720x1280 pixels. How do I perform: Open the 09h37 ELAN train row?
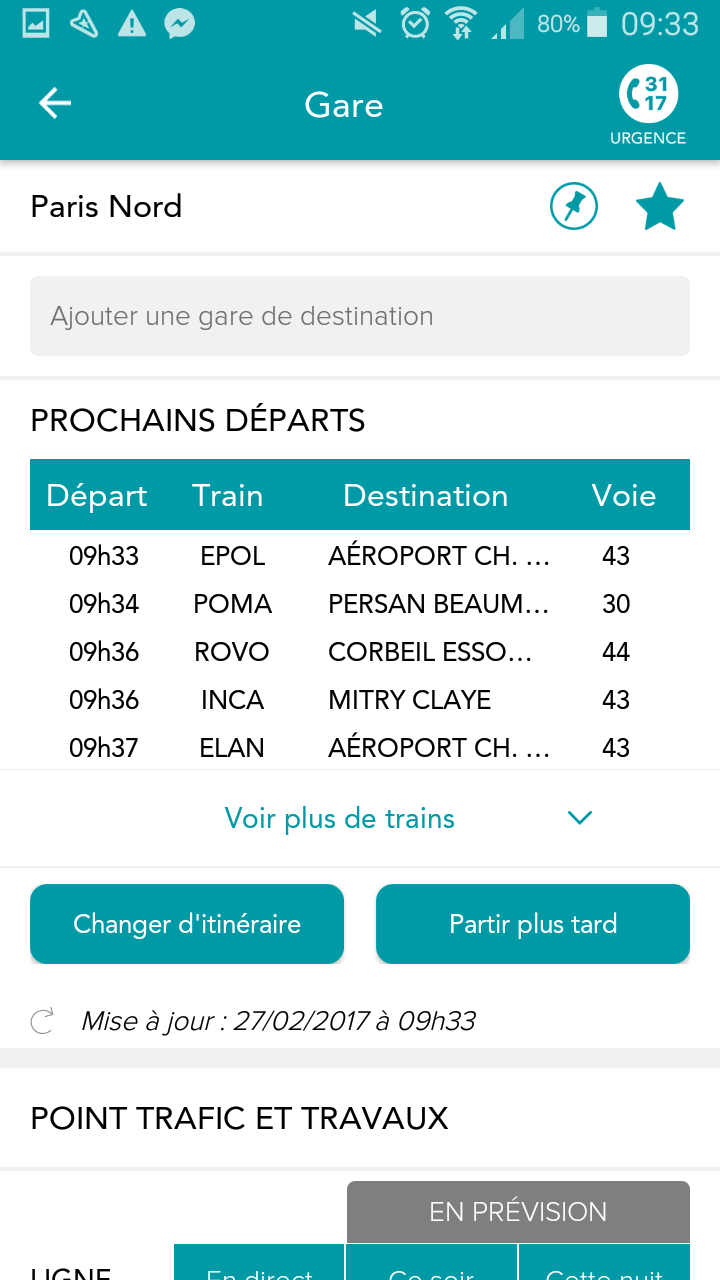[x=360, y=748]
